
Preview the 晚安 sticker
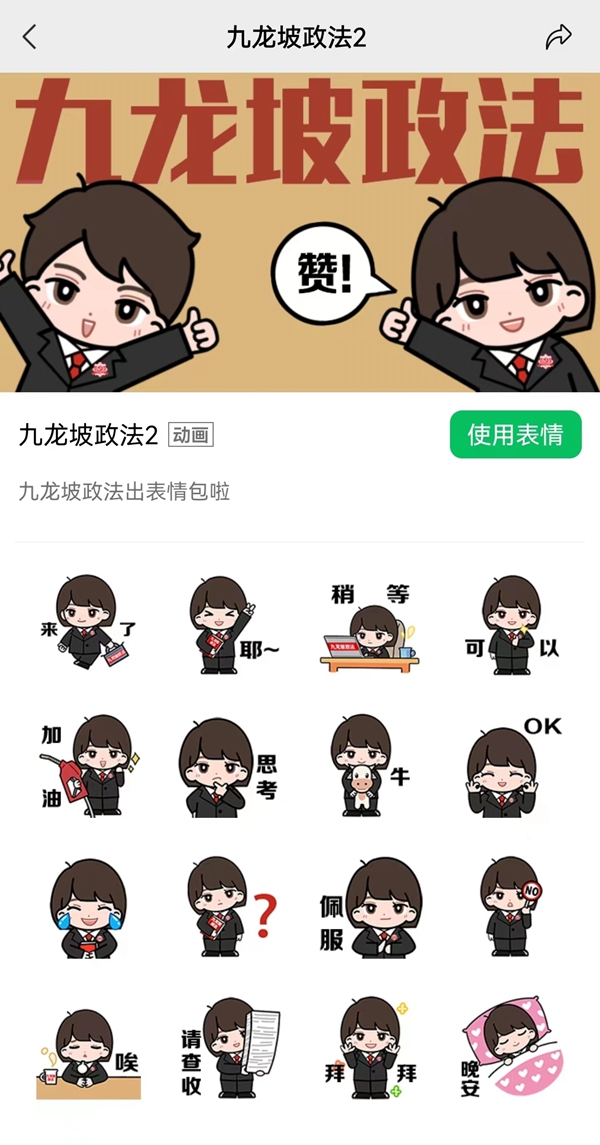click(512, 1048)
